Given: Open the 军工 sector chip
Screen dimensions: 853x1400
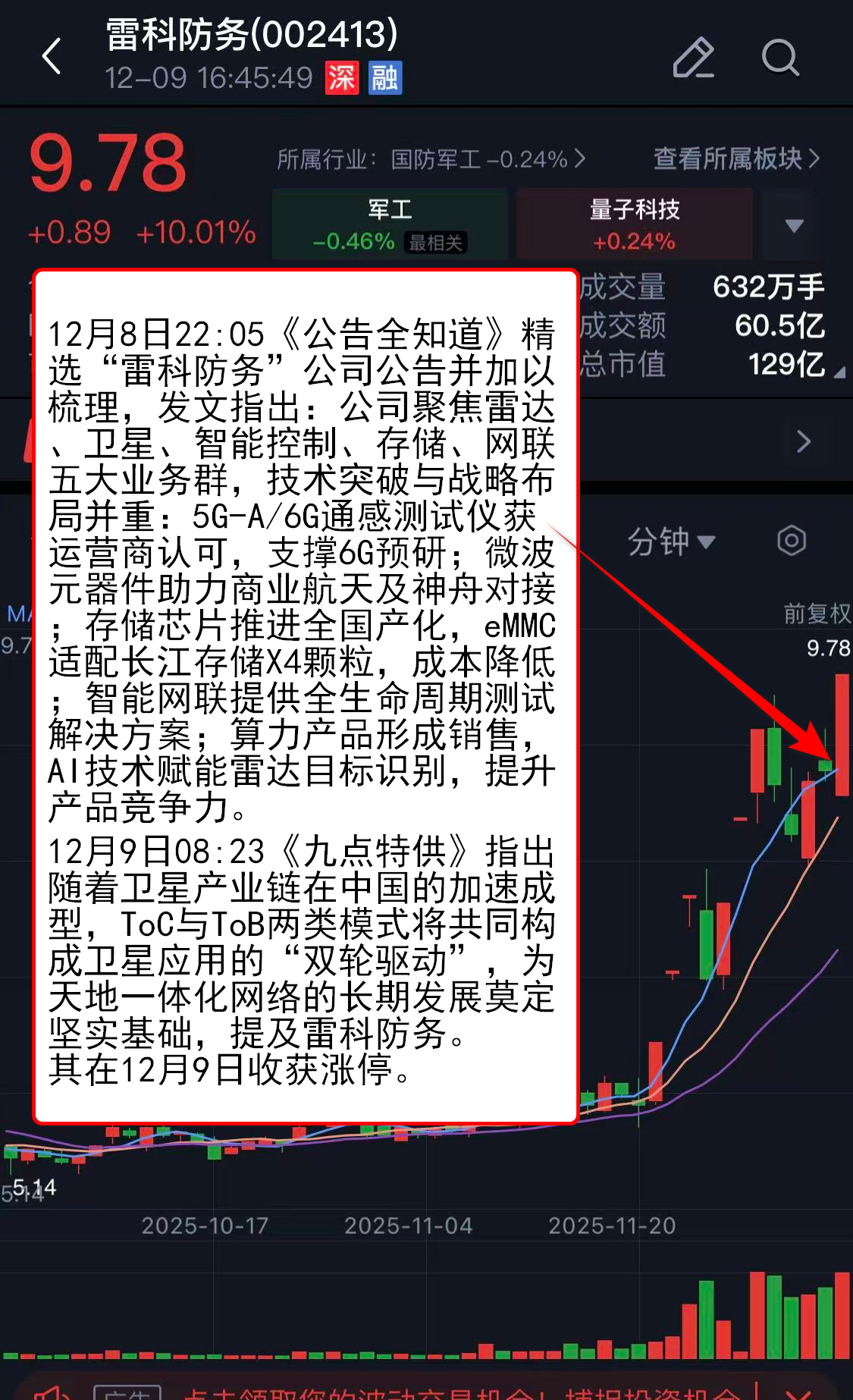Looking at the screenshot, I should point(390,224).
